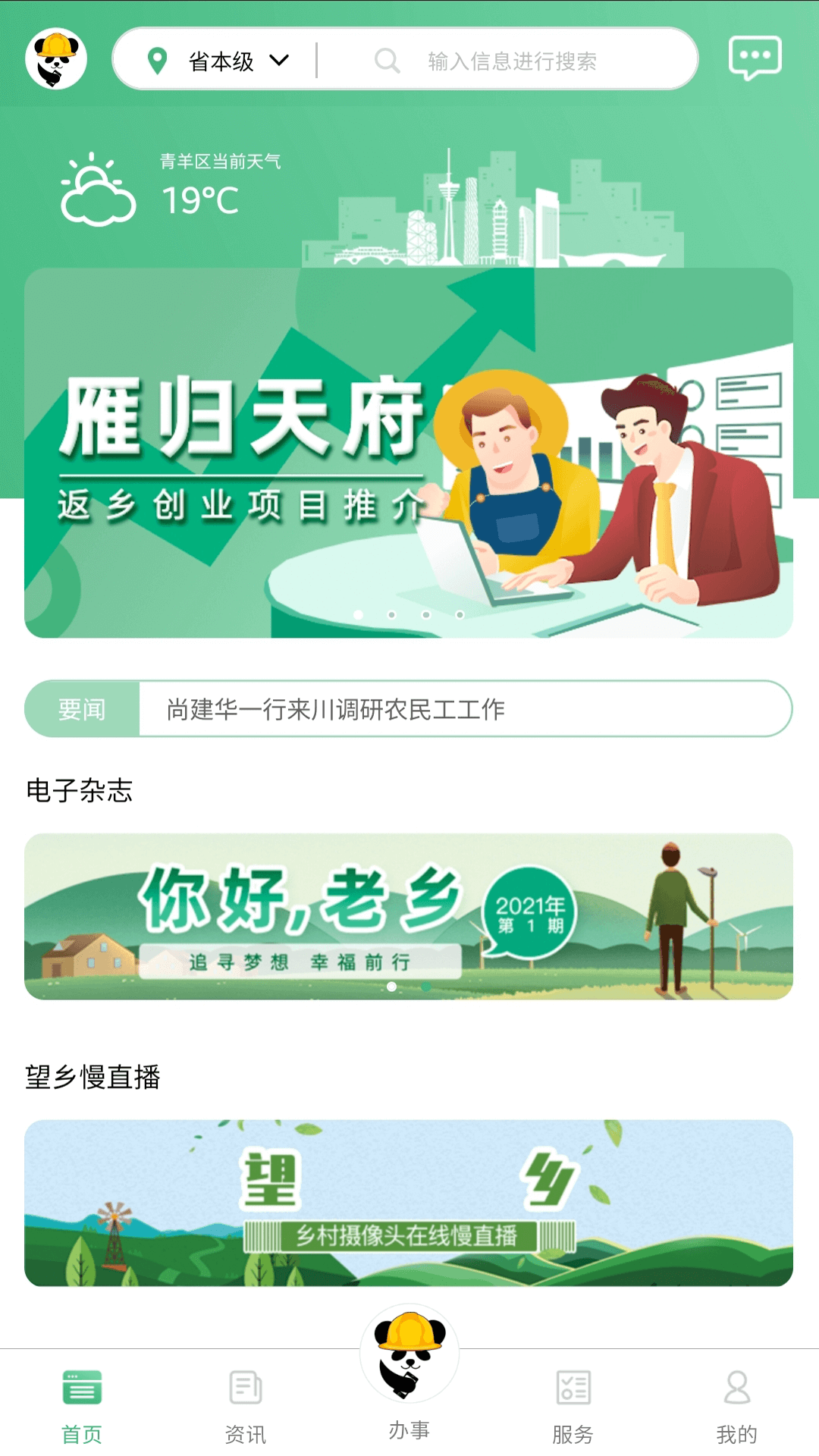Open the messages chat bubble icon
The height and width of the screenshot is (1456, 819).
tap(755, 58)
